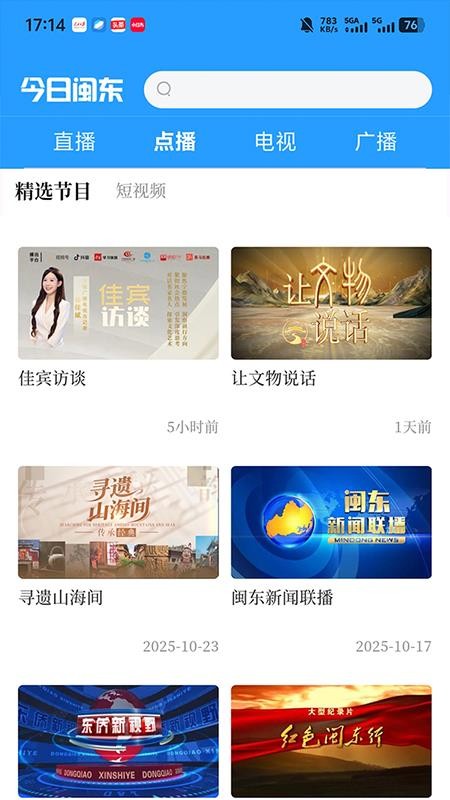This screenshot has height=800, width=450.
Task: Open the 东侨新视野 program tile
Action: click(x=118, y=741)
